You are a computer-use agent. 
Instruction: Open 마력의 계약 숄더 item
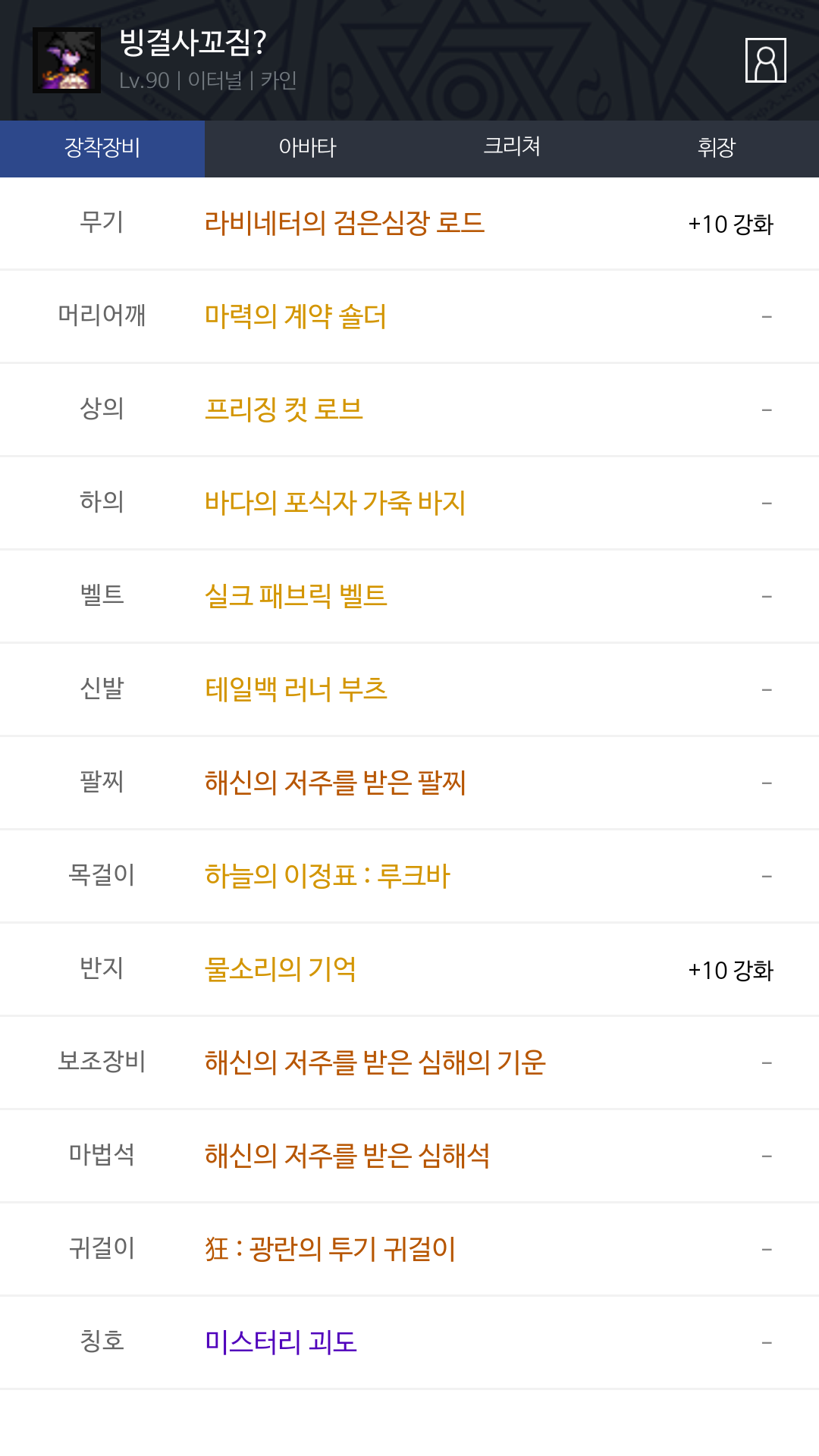(x=296, y=316)
